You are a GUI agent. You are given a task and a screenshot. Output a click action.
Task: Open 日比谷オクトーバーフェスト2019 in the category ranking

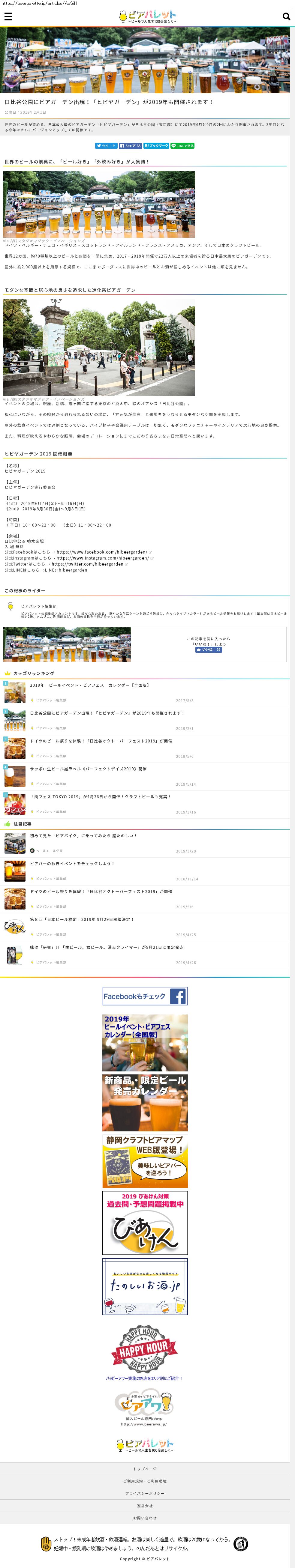coord(101,741)
